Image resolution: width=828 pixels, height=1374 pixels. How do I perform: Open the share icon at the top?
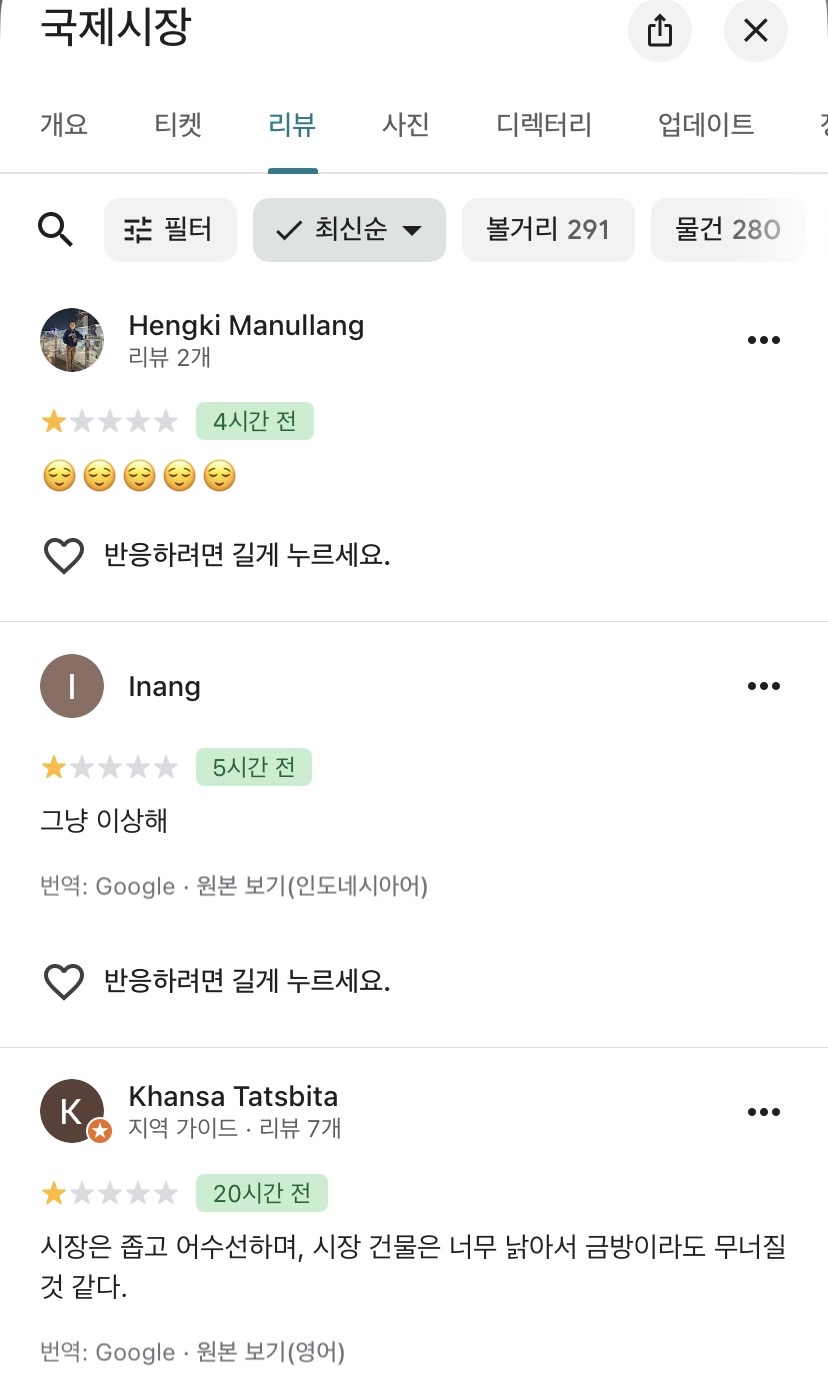click(659, 31)
